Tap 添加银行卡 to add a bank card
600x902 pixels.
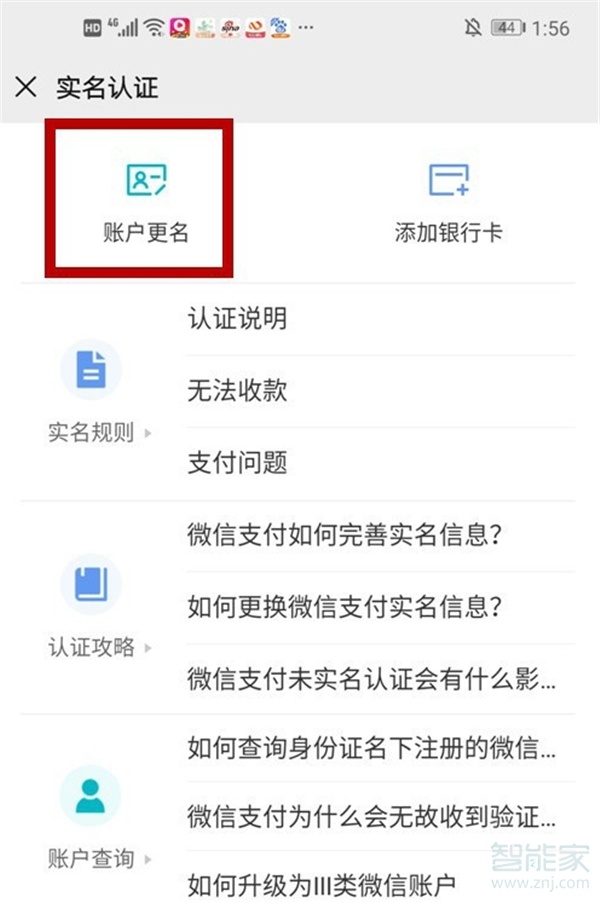448,198
